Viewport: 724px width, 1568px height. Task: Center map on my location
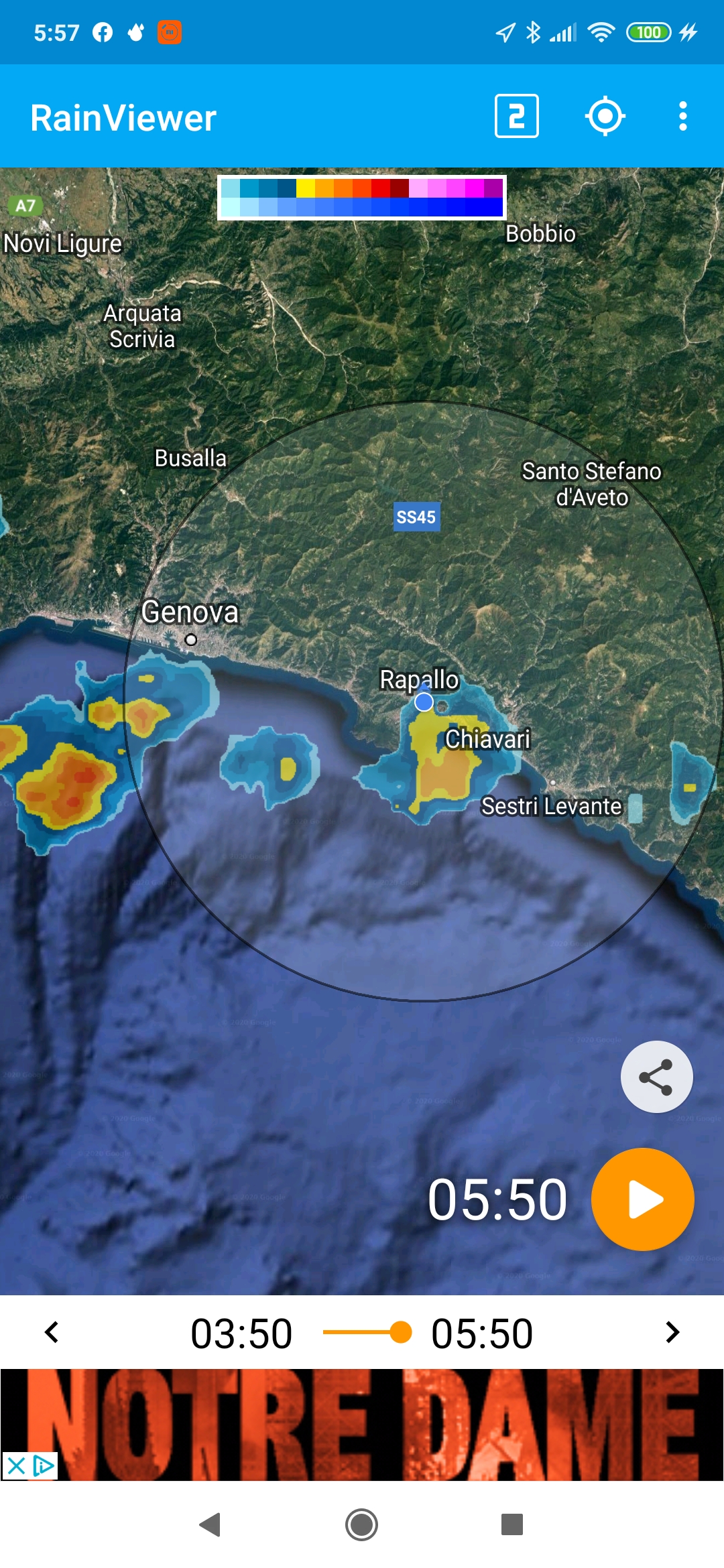605,116
